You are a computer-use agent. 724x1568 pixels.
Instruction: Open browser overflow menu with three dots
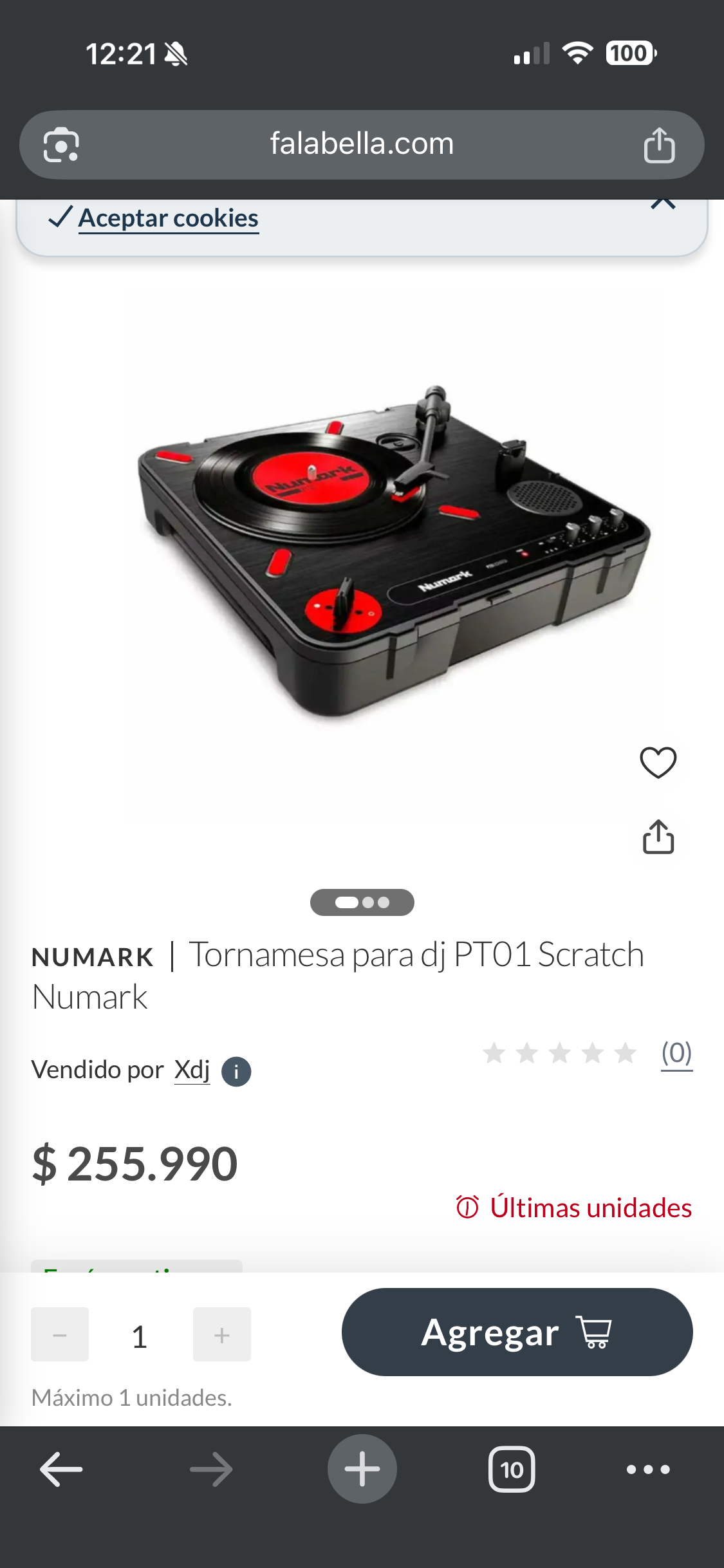(x=650, y=1470)
